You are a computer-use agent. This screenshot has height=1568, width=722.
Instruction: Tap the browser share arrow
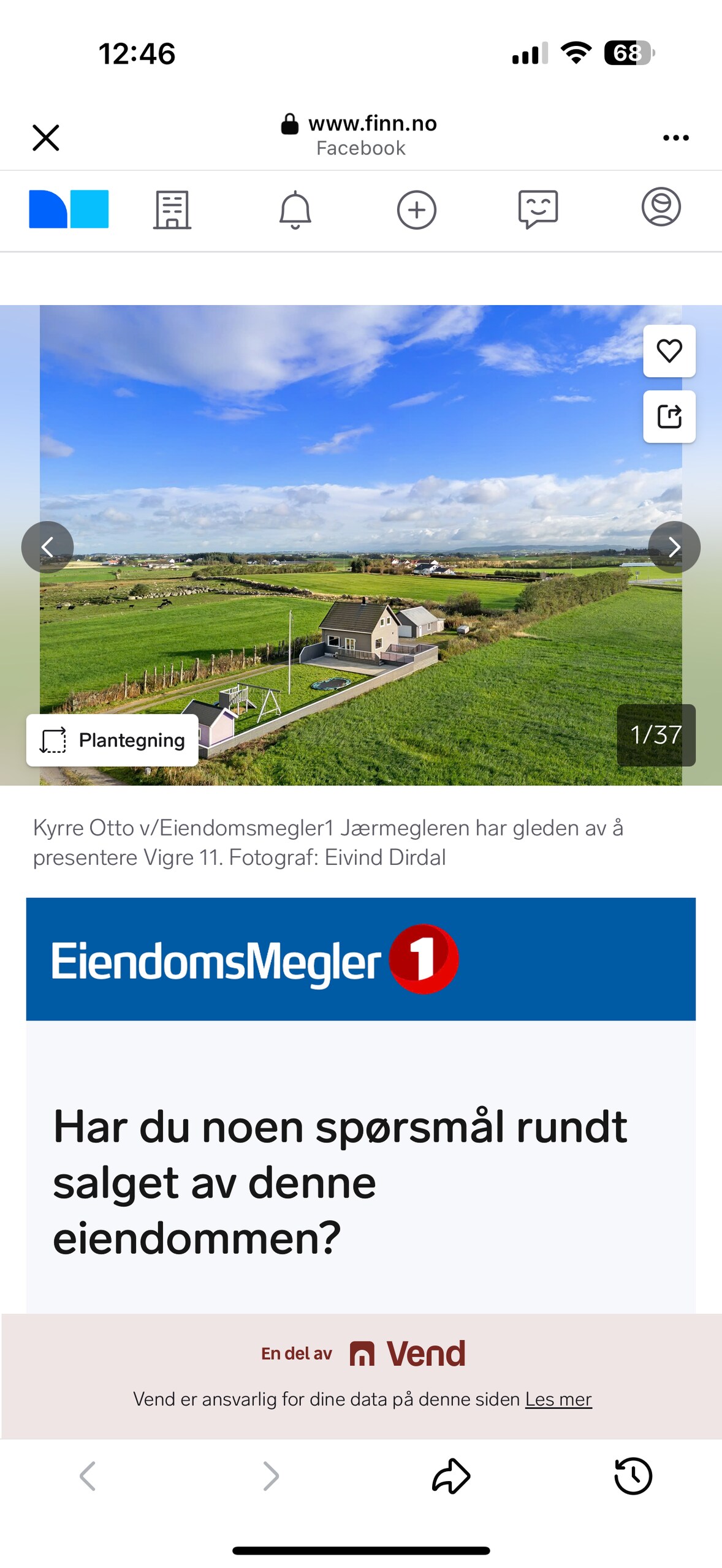(451, 1476)
